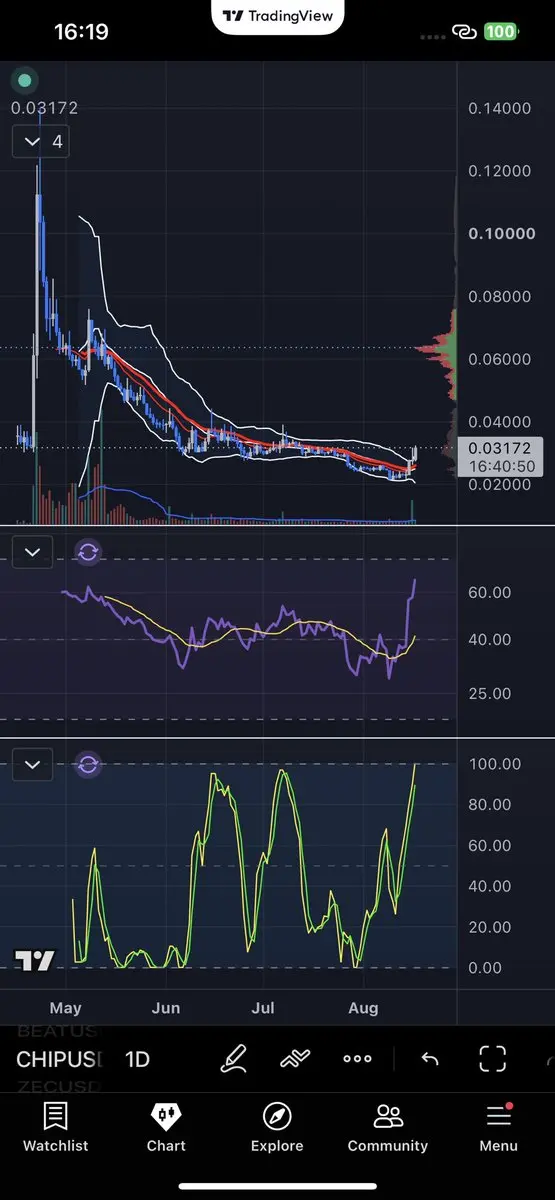
Task: Tap the refresh icon in stochastic pane
Action: coord(88,765)
